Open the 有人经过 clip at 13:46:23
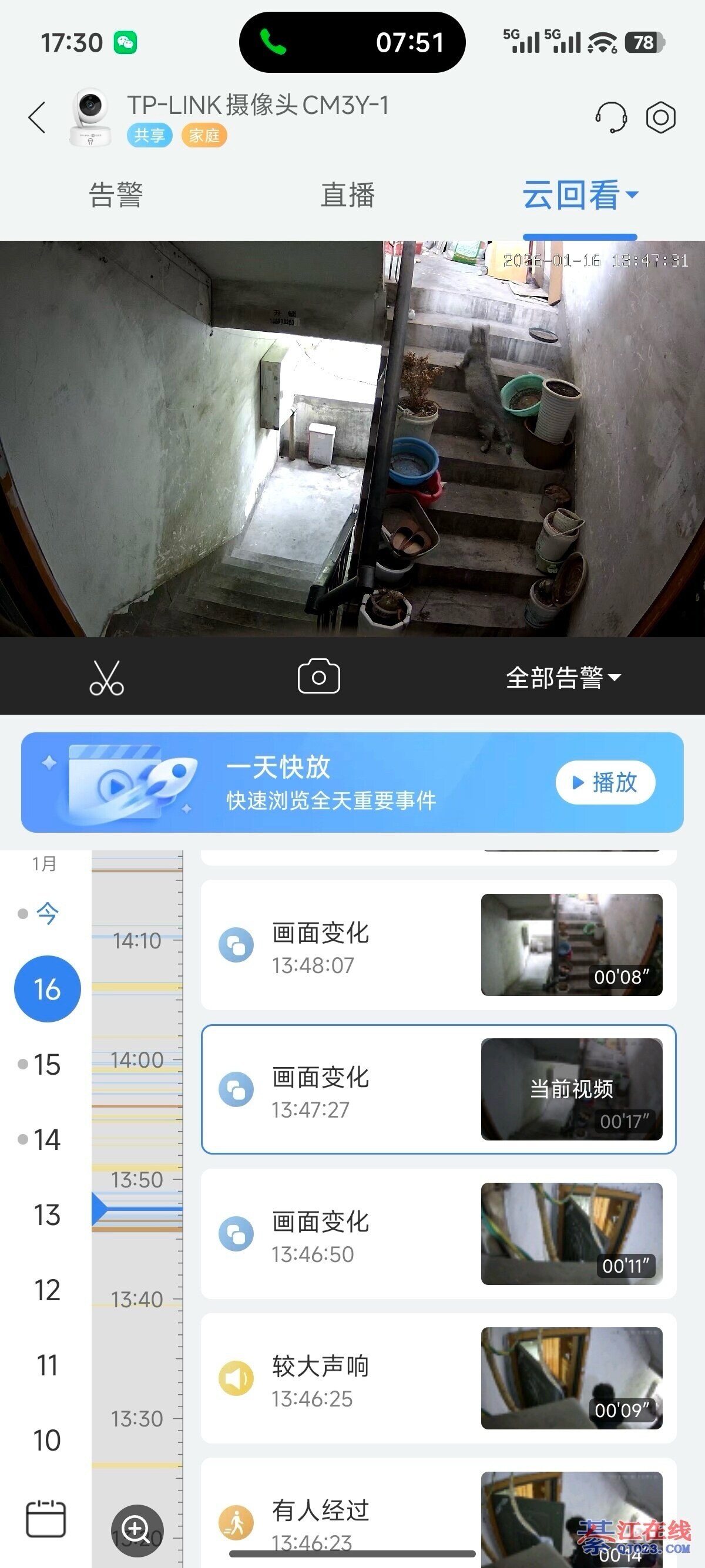Image resolution: width=705 pixels, height=1568 pixels. click(438, 1516)
